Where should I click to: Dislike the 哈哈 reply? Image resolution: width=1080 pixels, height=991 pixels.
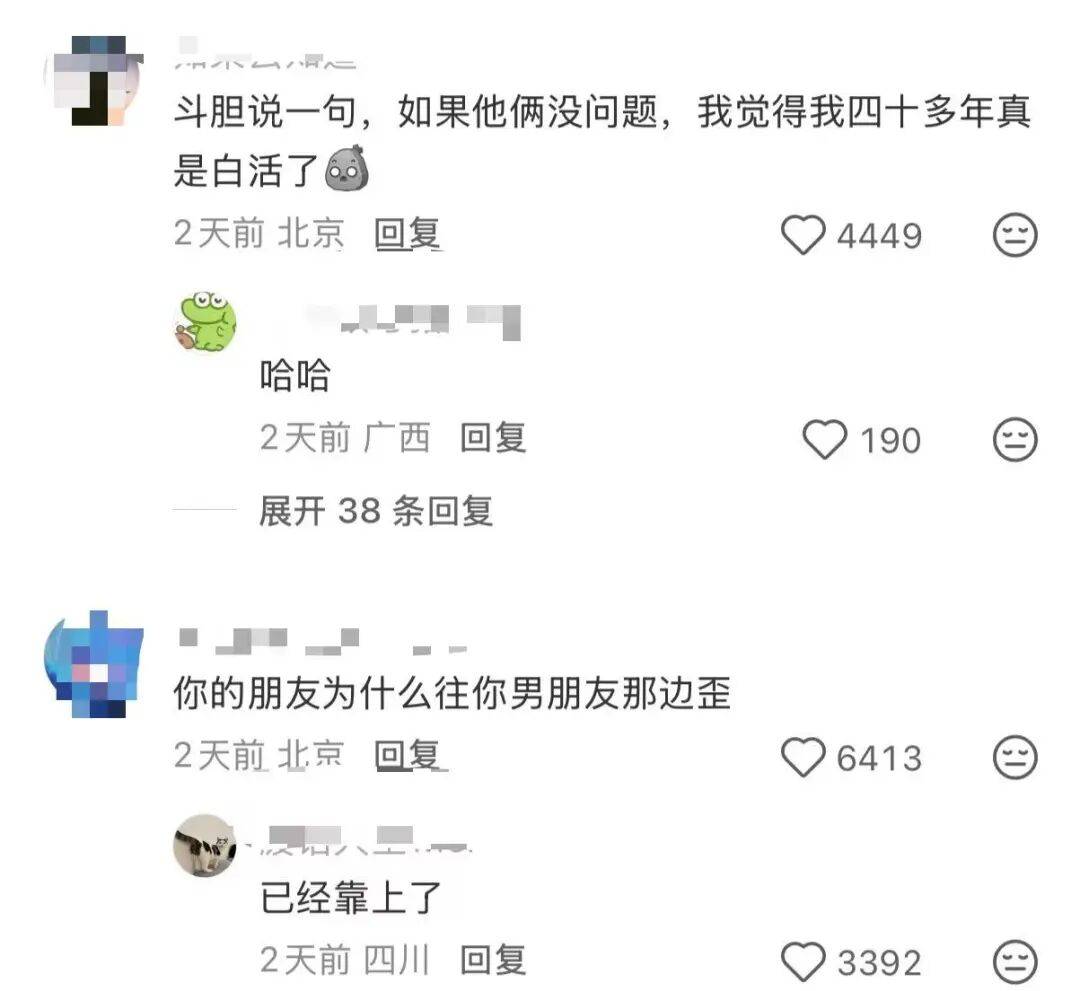(1015, 440)
